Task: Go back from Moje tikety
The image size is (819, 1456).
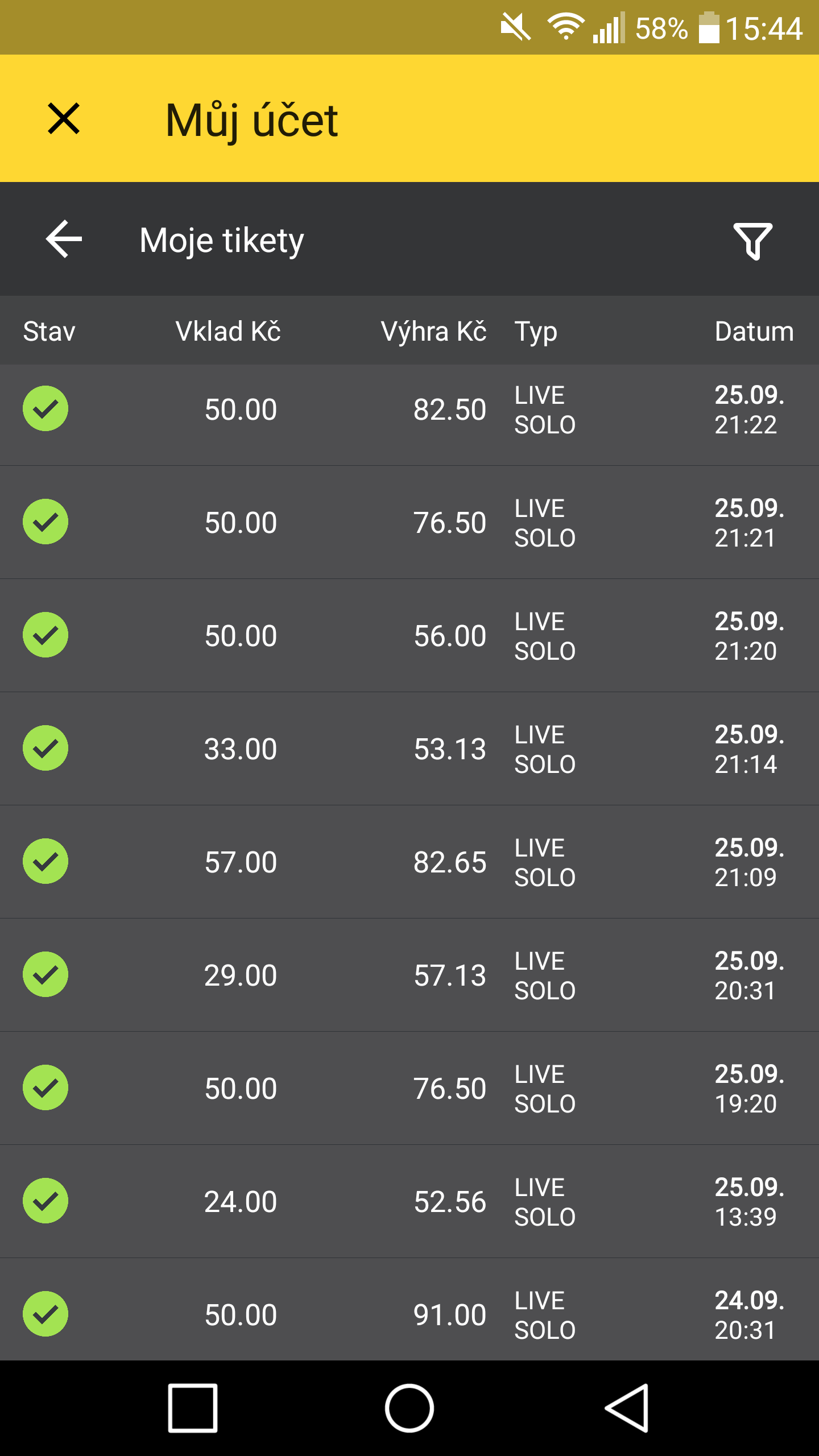Action: tap(64, 239)
